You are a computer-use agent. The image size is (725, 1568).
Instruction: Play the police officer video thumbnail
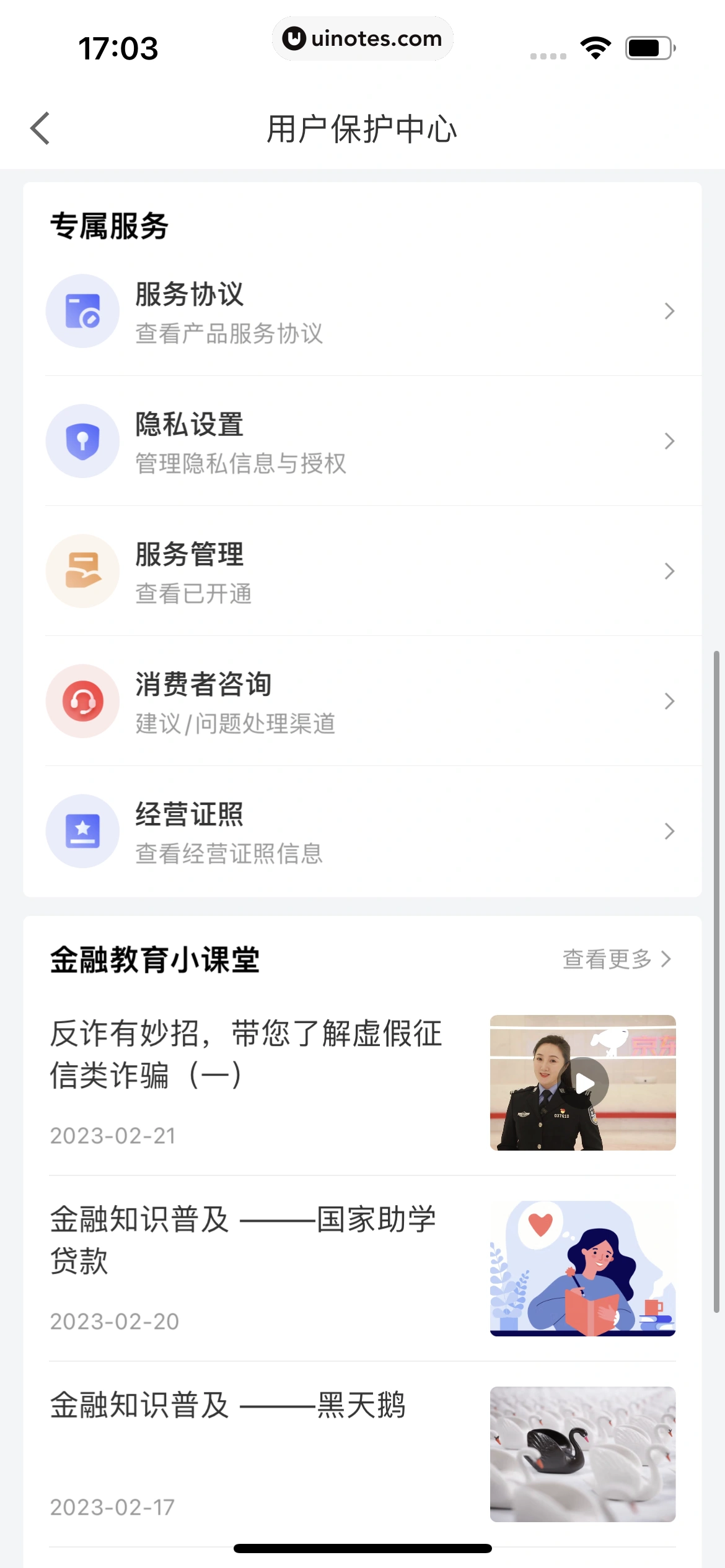click(584, 1082)
